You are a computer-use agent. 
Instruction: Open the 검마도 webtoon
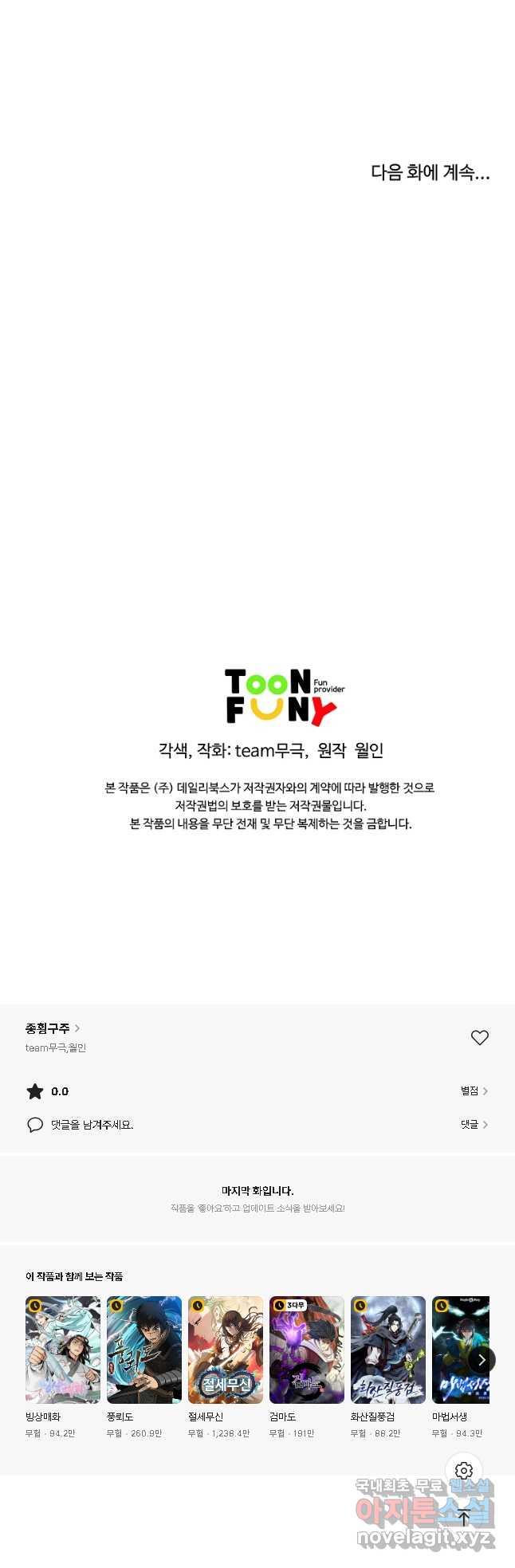tap(307, 1350)
